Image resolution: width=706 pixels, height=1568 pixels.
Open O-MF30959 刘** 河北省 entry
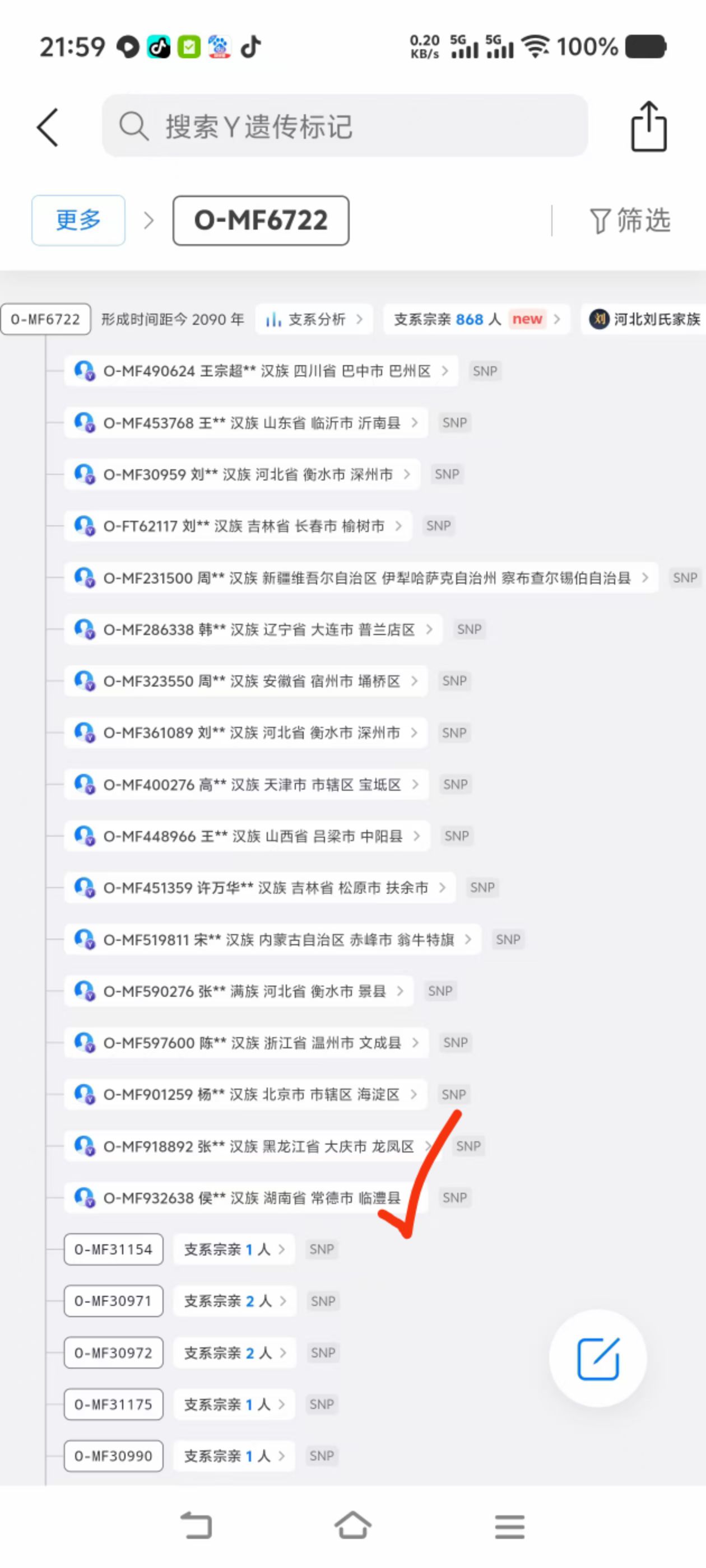coord(242,474)
